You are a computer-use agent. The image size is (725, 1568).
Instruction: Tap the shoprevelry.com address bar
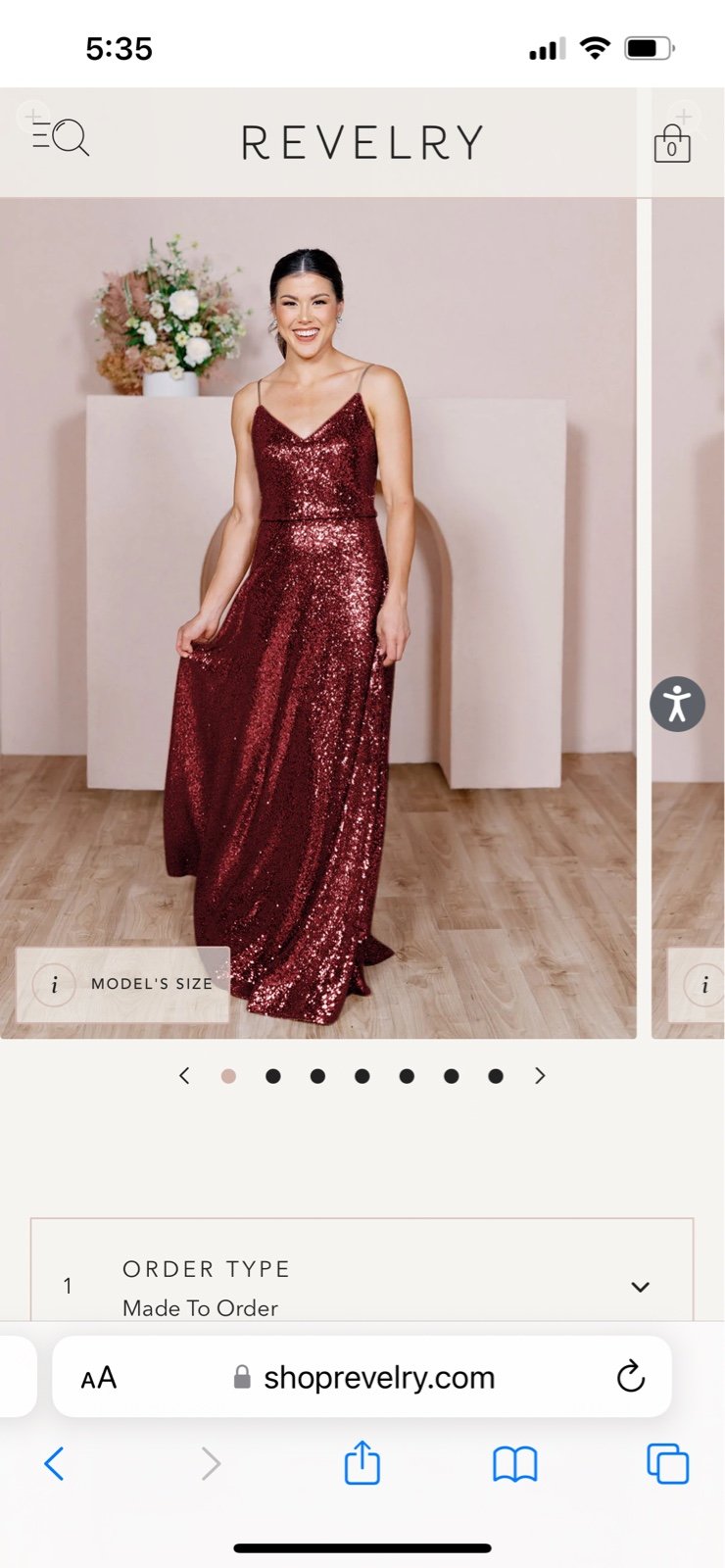pos(362,1377)
